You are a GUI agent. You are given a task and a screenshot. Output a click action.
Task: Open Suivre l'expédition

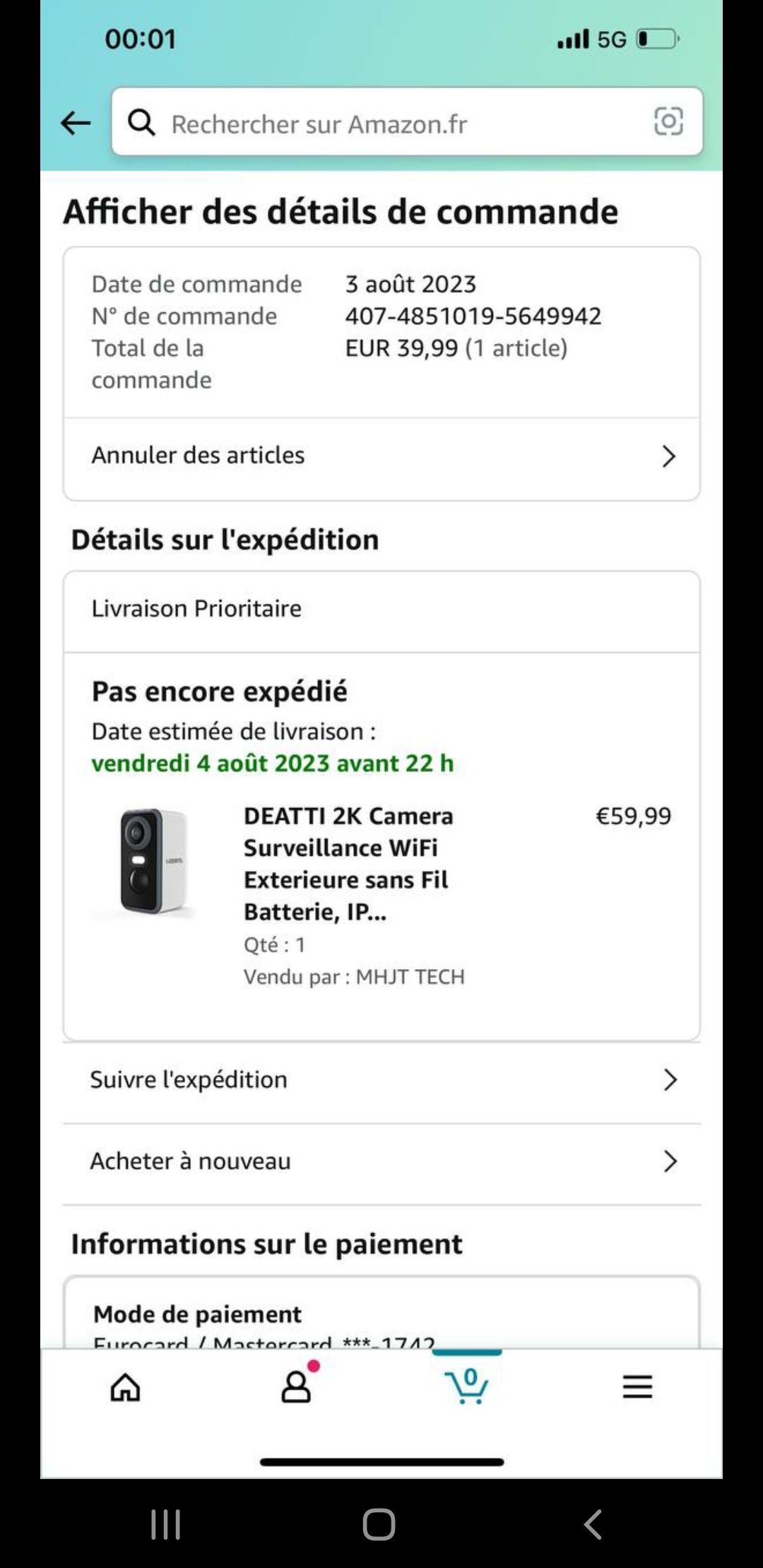pyautogui.click(x=381, y=1080)
